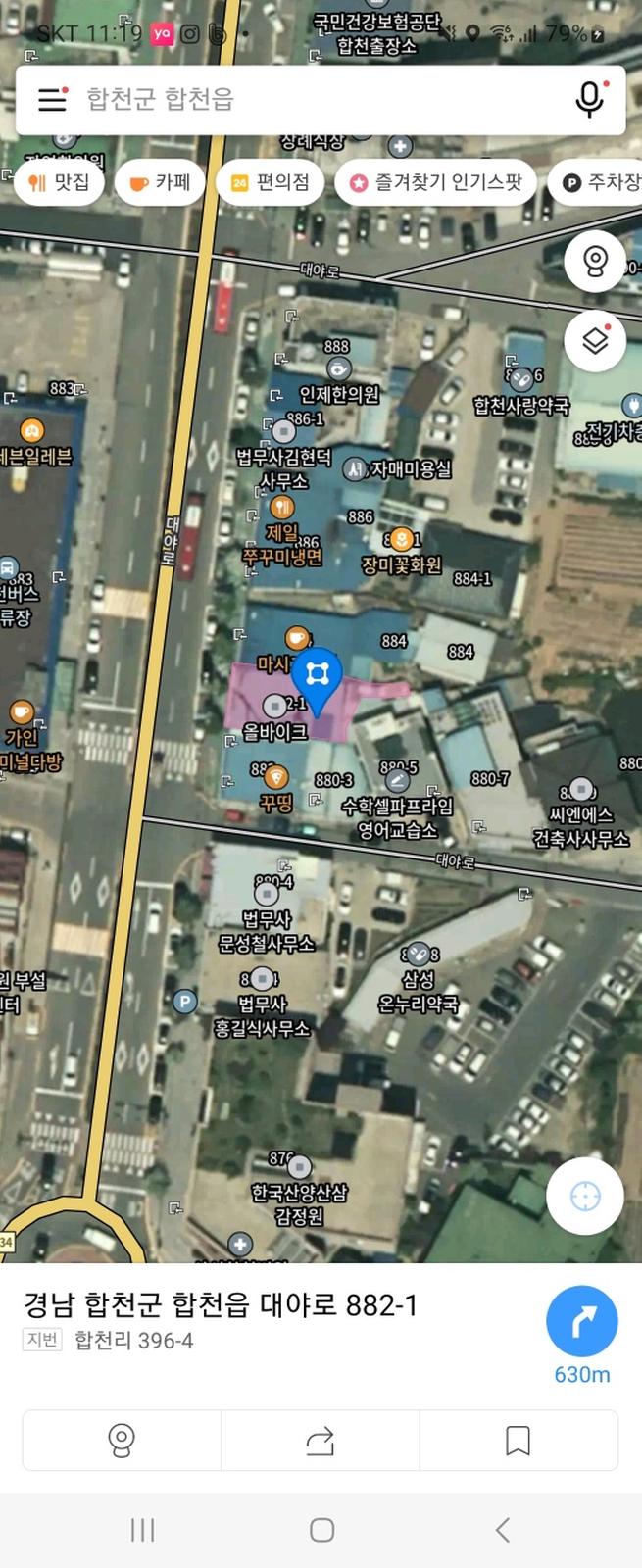The image size is (642, 1568).
Task: Open road view in the bottom panel
Action: point(122,1440)
